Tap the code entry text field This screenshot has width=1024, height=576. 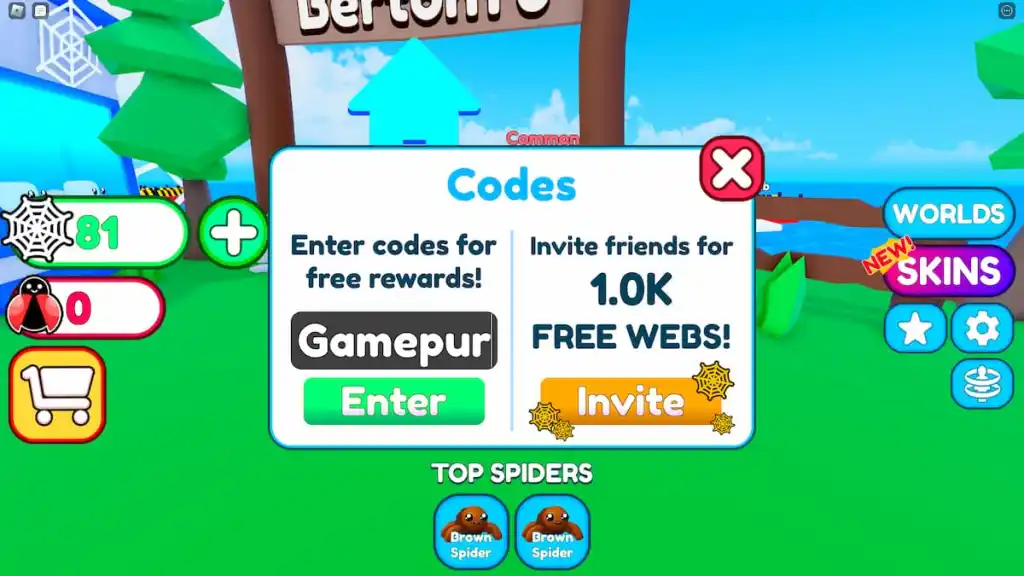[394, 341]
